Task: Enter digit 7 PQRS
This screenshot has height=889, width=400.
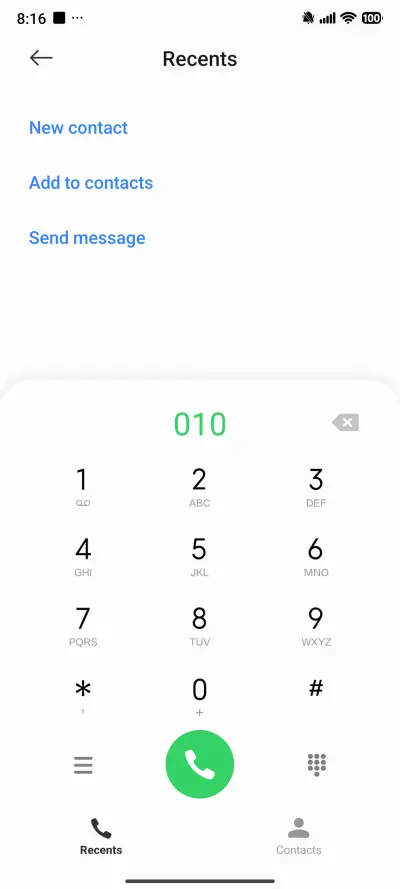Action: [83, 626]
